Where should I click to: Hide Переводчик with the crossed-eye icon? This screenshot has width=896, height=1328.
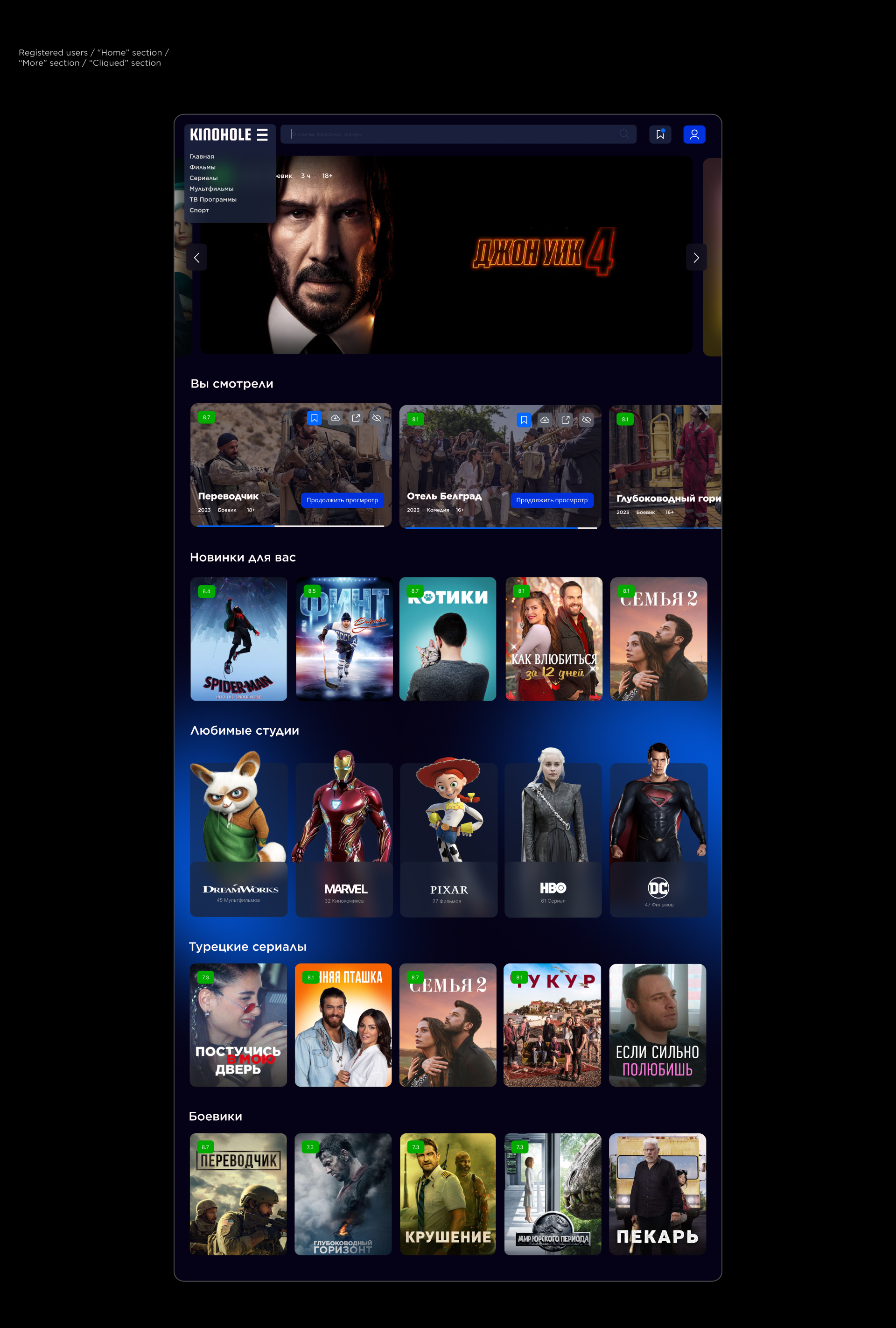tap(377, 418)
